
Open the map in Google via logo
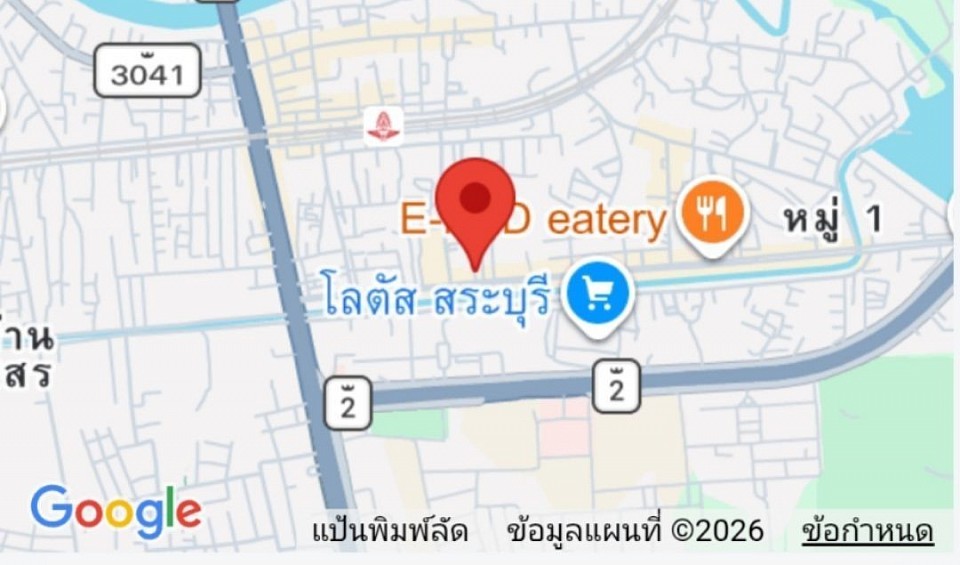pyautogui.click(x=115, y=511)
